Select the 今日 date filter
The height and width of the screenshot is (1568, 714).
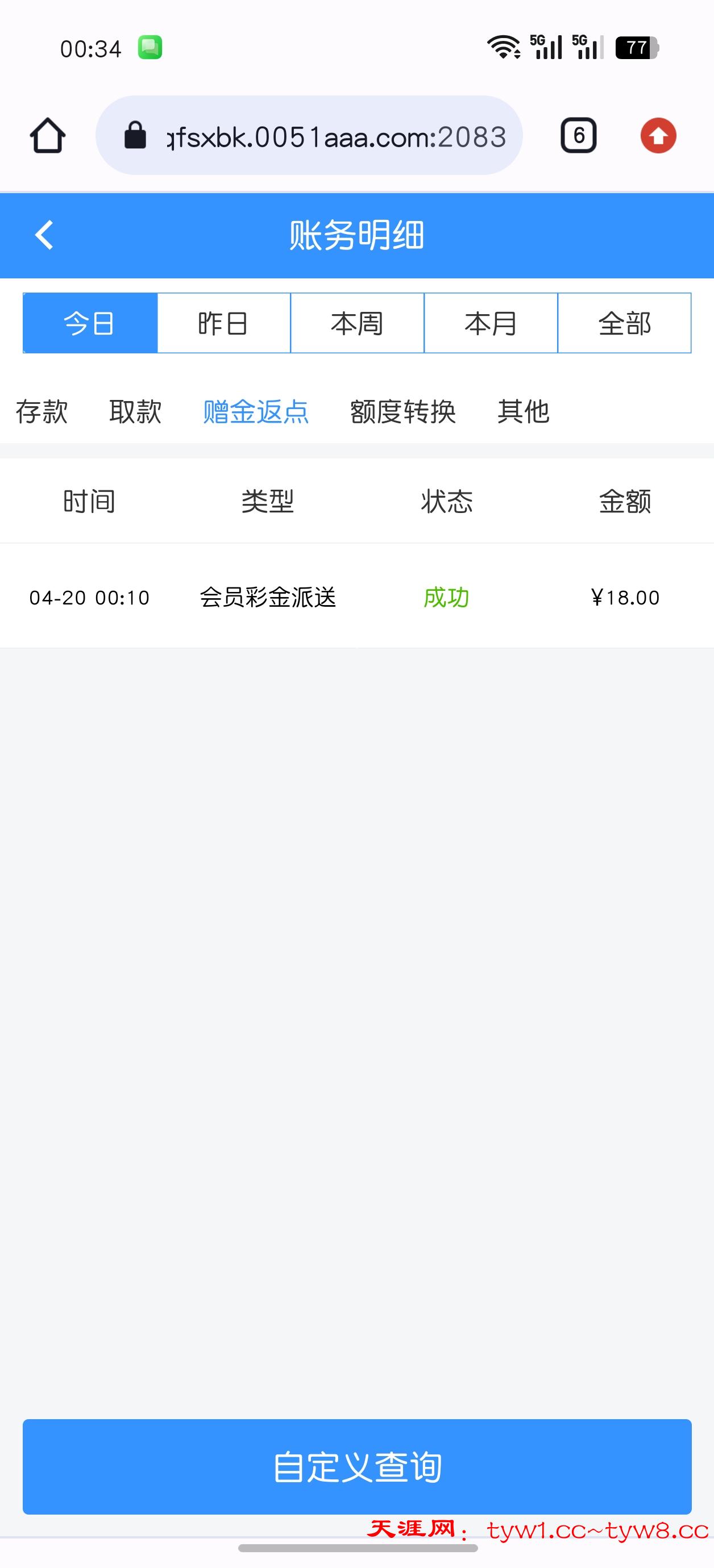click(90, 323)
